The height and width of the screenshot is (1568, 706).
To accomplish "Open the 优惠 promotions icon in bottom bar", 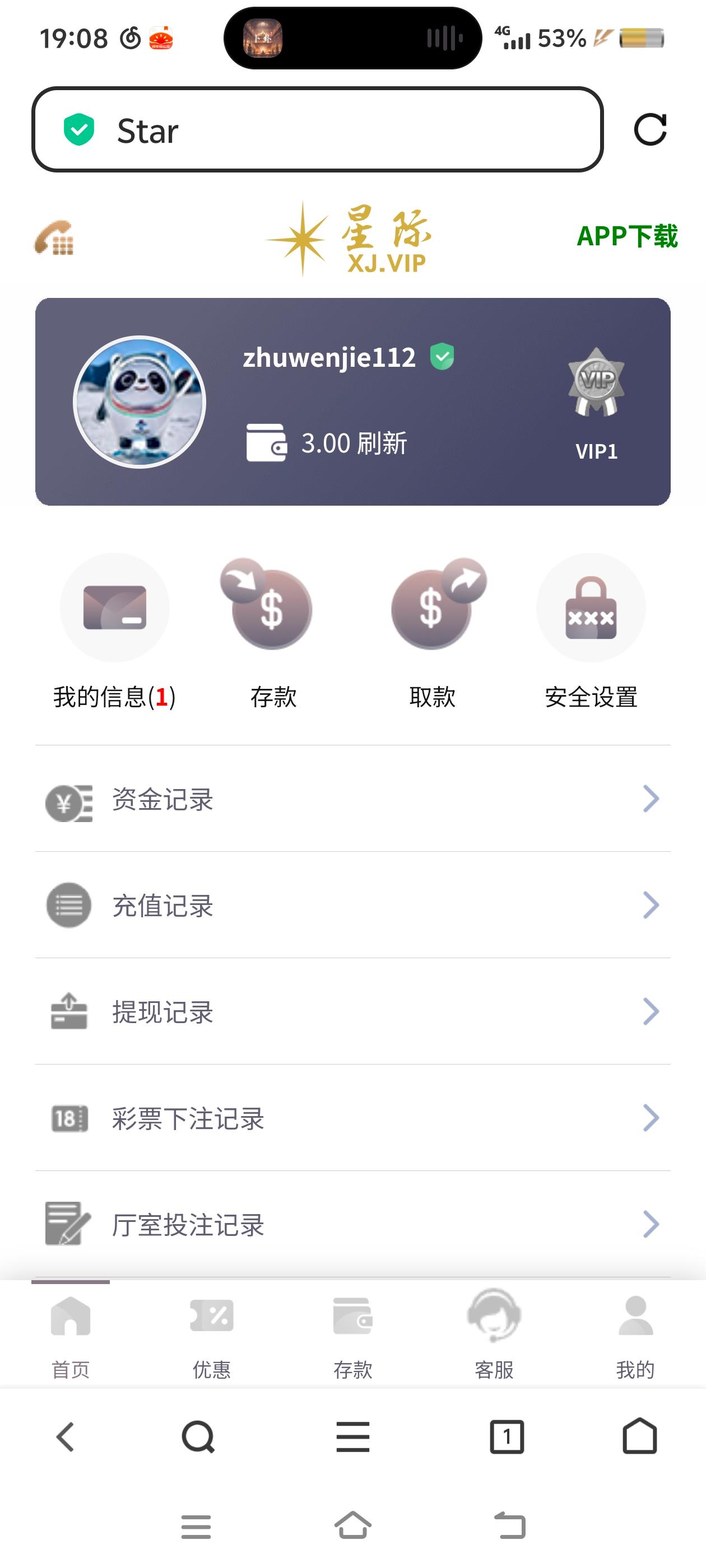I will click(211, 1316).
